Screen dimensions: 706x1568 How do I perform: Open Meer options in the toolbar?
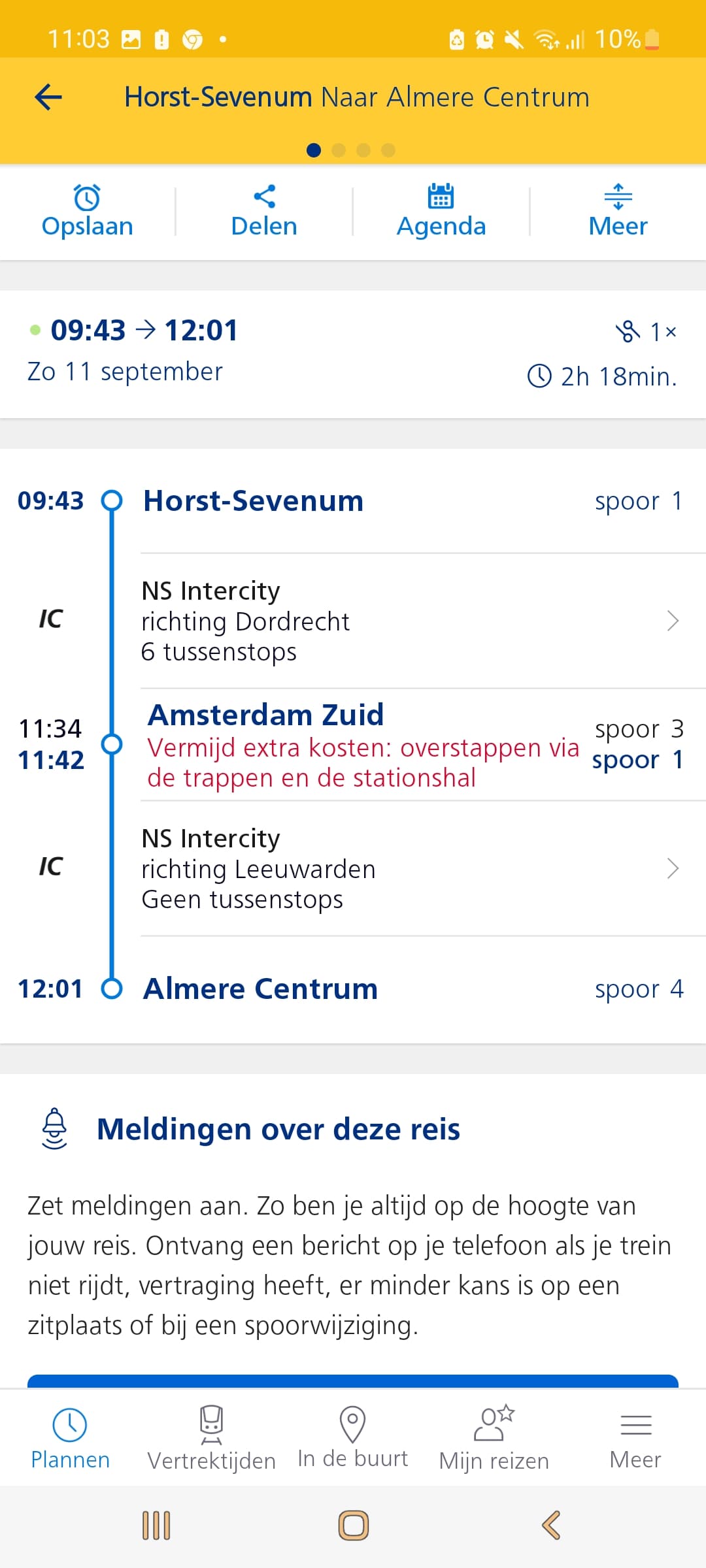coord(618,212)
